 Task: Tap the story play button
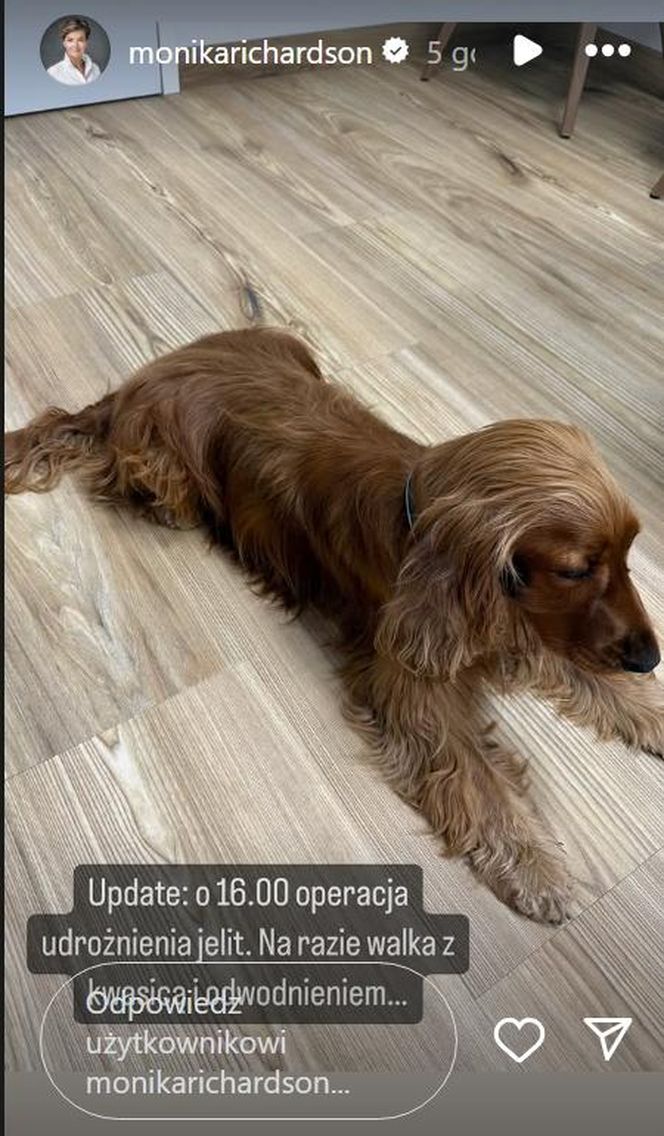527,50
